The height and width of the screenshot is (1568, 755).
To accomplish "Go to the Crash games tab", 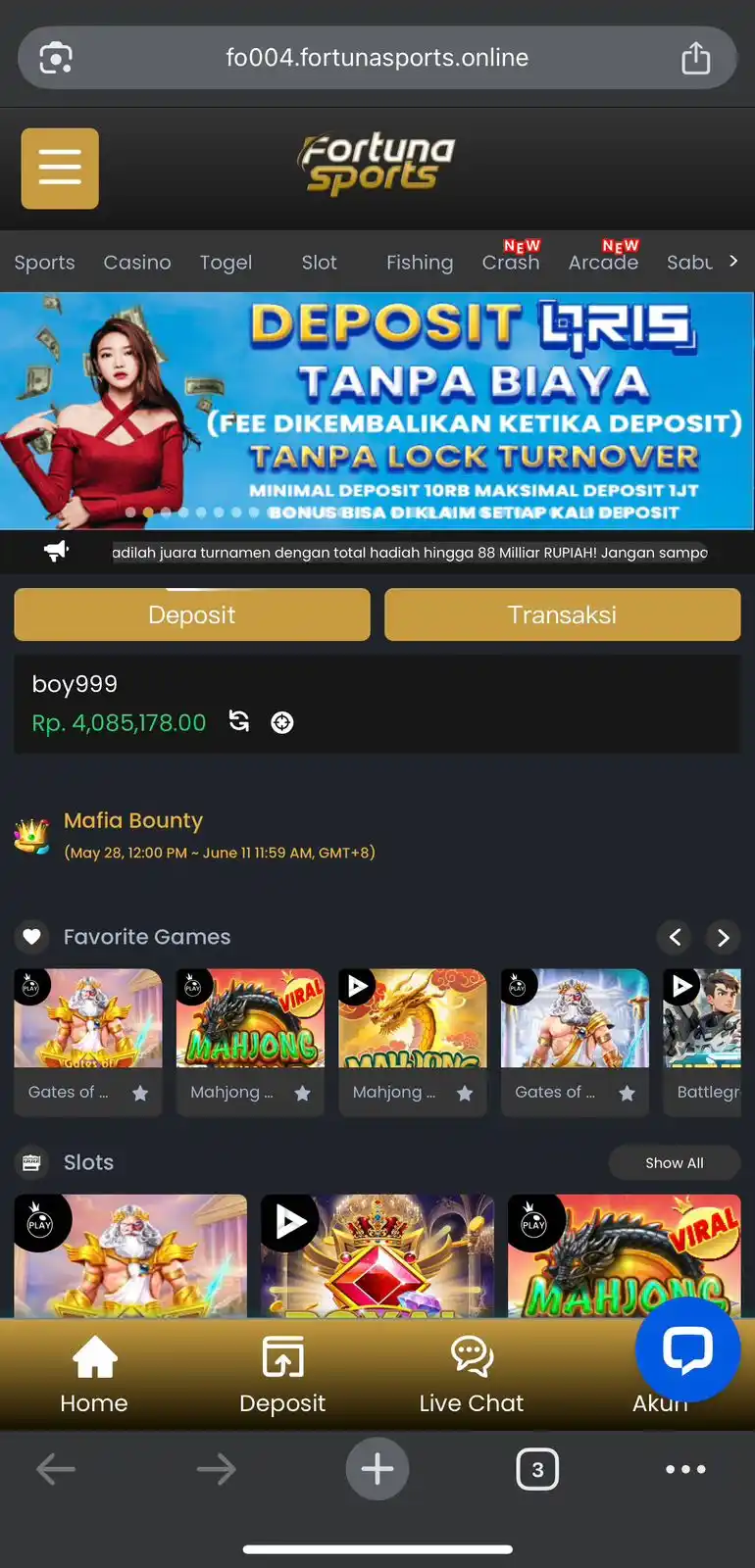I will pyautogui.click(x=511, y=262).
